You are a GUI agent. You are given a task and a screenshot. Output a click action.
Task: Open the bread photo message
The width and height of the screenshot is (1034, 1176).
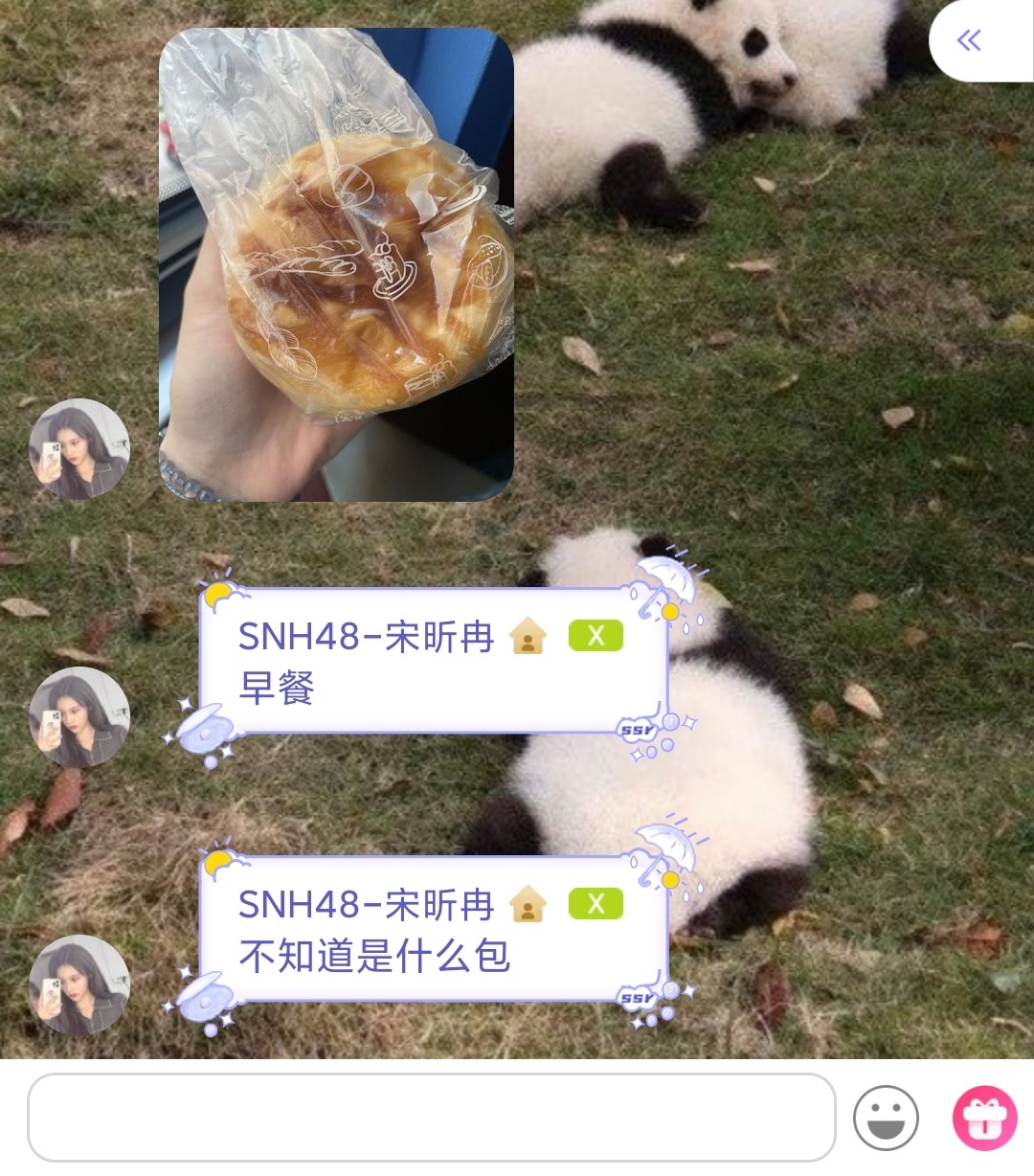point(336,265)
